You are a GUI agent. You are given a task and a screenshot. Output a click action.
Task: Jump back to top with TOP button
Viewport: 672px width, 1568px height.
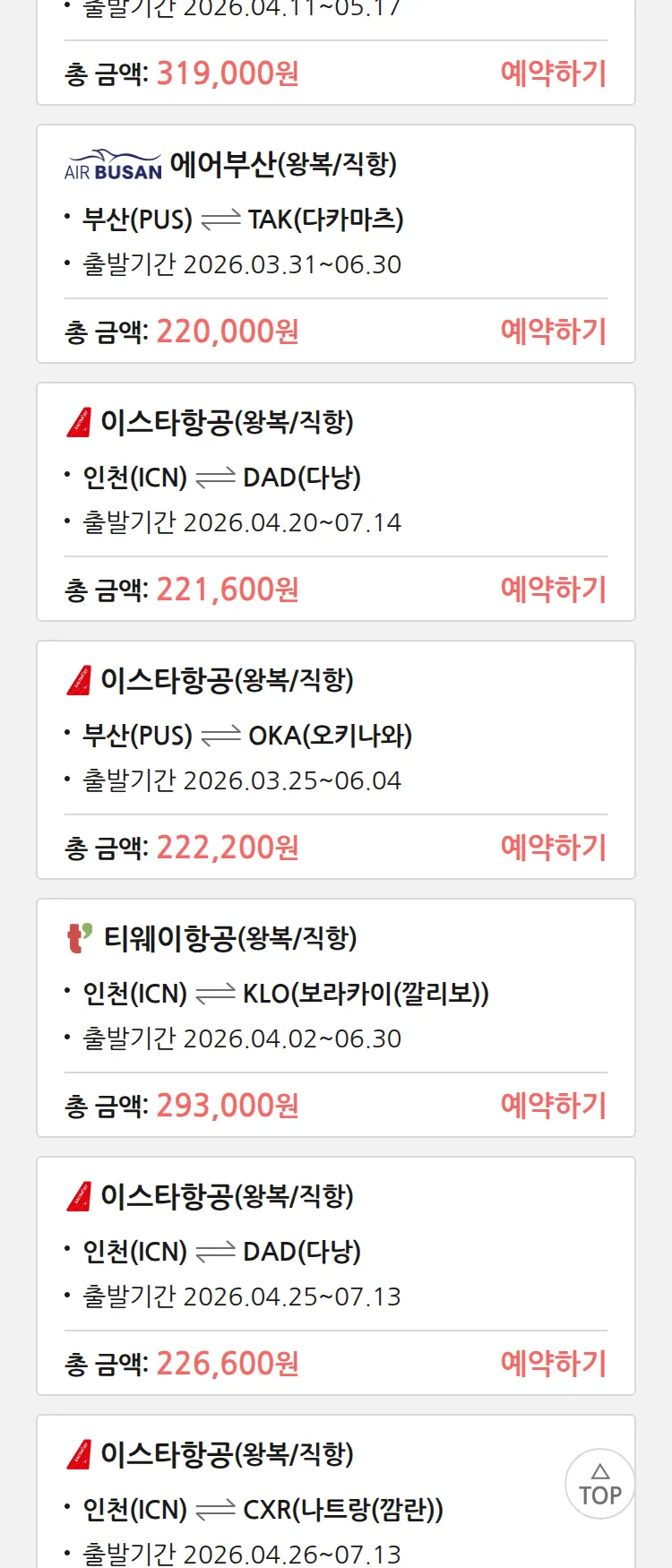click(599, 1484)
